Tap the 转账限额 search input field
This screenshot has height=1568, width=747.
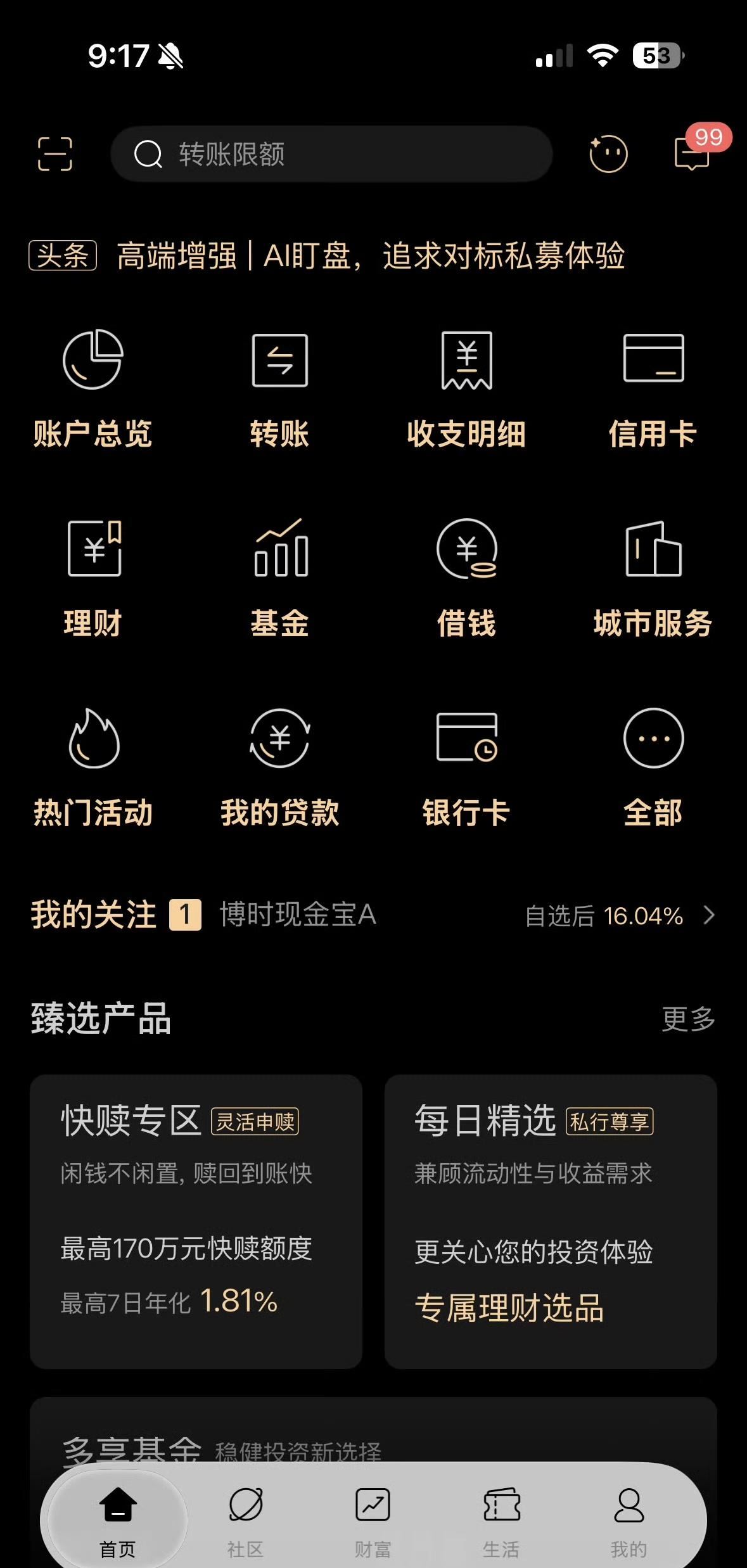click(x=329, y=154)
